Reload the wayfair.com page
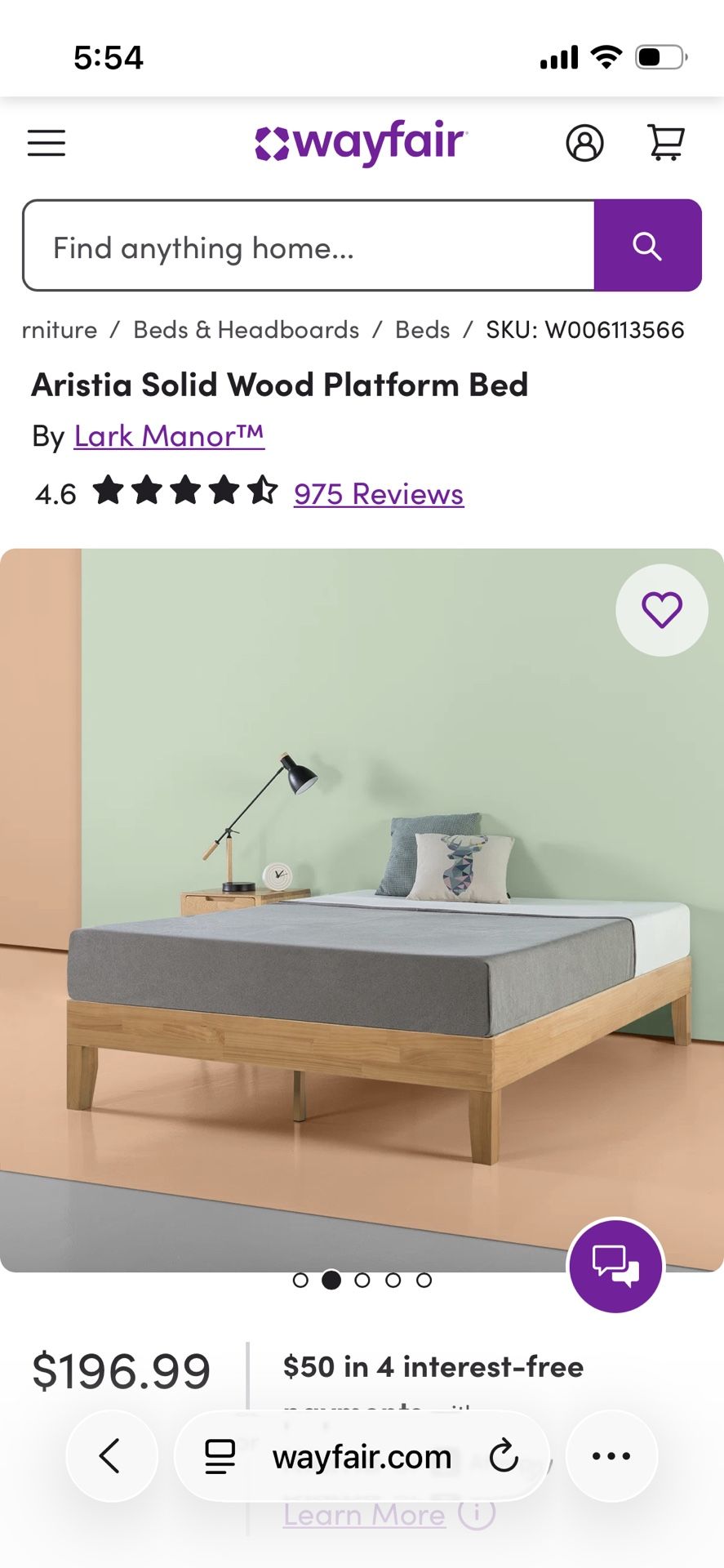This screenshot has width=724, height=1568. point(504,1456)
